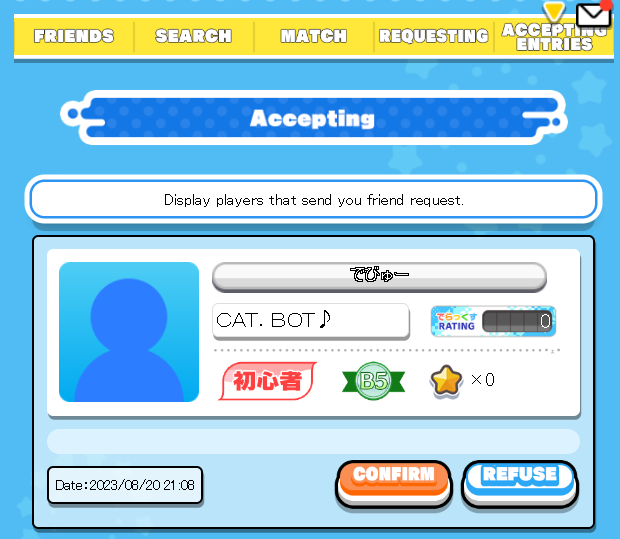Screen dimensions: 620x539
Task: Go to the Requesting tab
Action: 434,37
